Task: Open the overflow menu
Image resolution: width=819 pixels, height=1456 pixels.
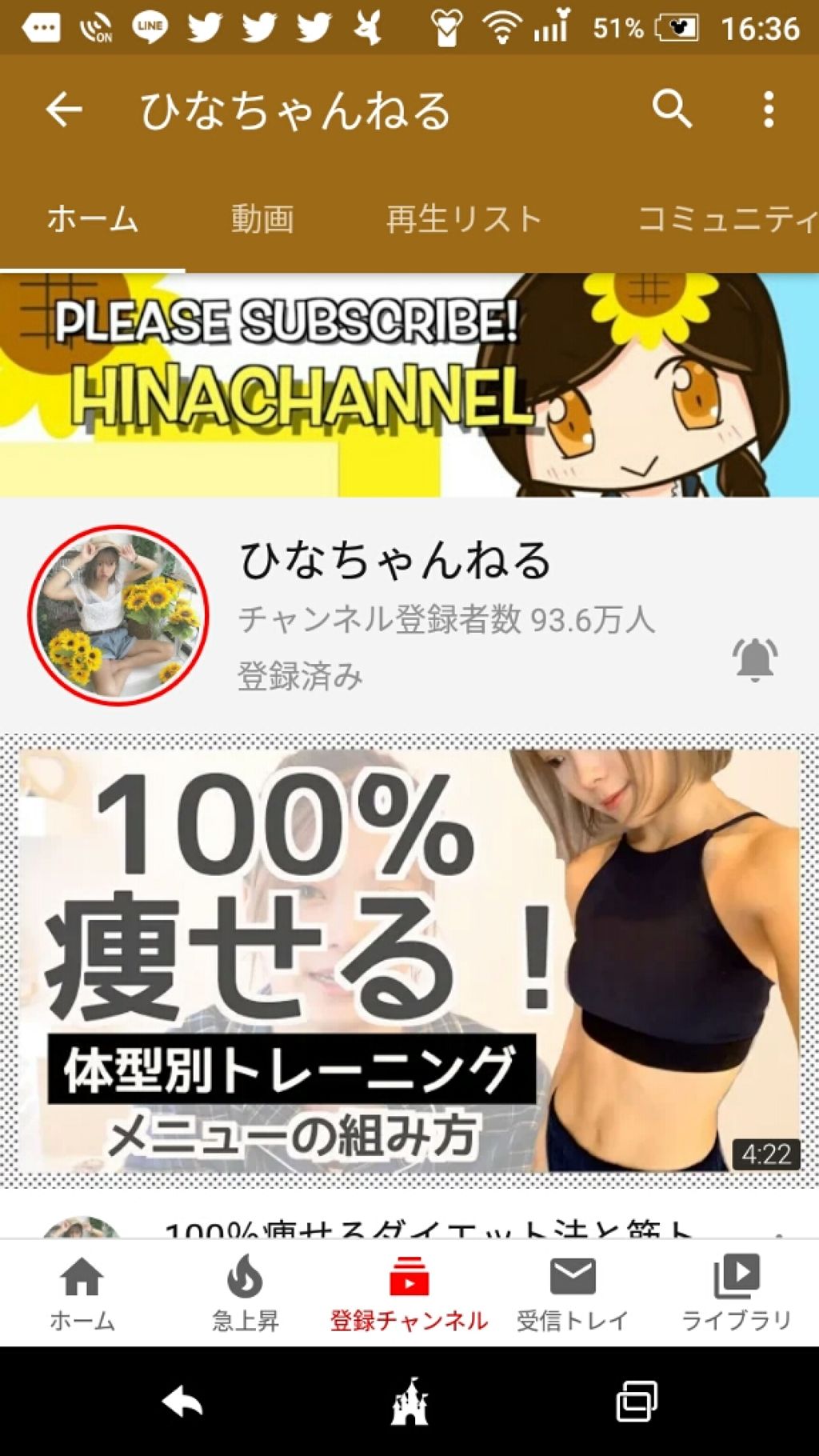Action: pyautogui.click(x=769, y=109)
